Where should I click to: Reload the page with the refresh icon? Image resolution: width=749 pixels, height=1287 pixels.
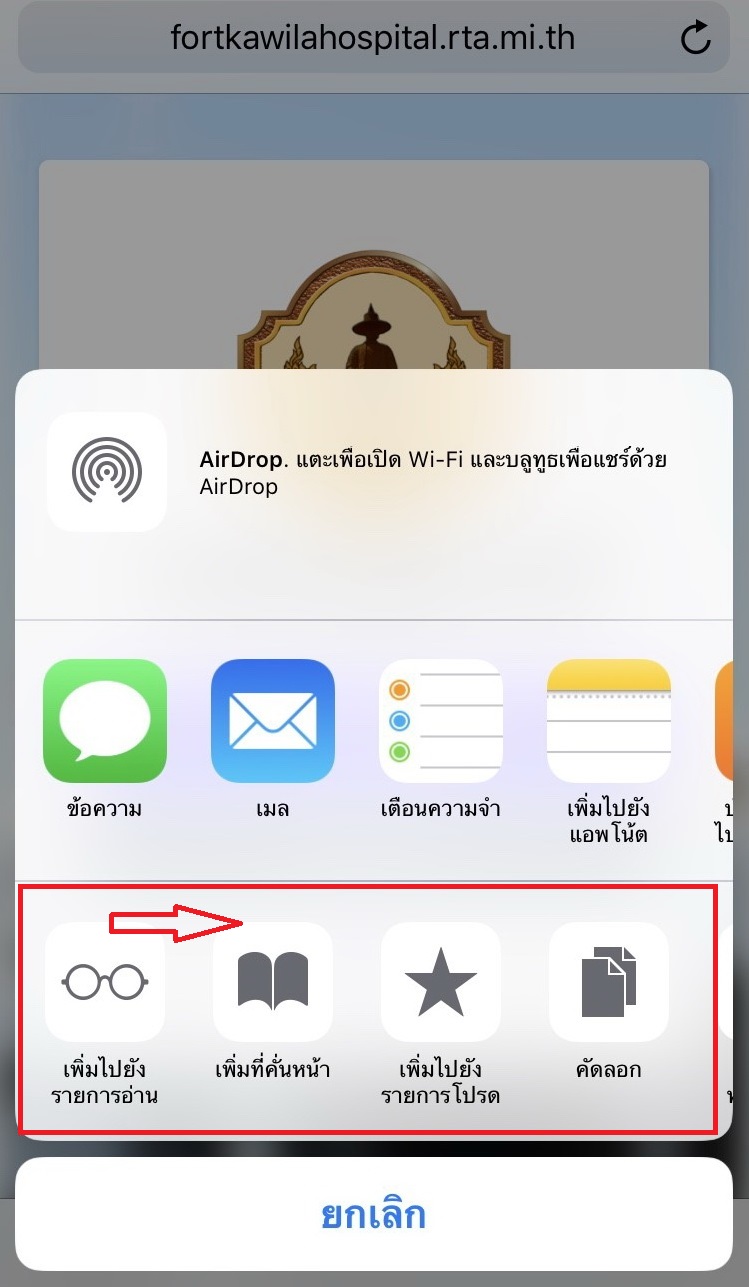pyautogui.click(x=694, y=39)
